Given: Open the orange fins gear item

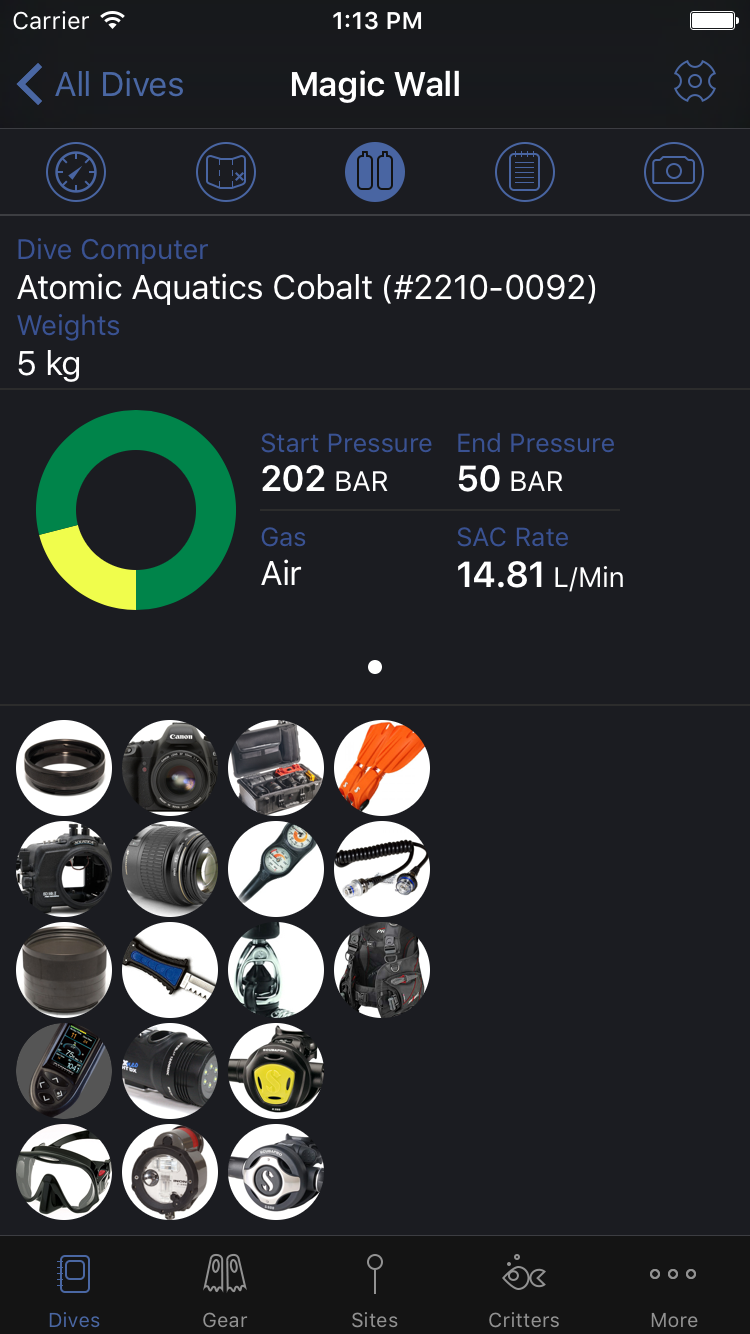Looking at the screenshot, I should pyautogui.click(x=382, y=768).
